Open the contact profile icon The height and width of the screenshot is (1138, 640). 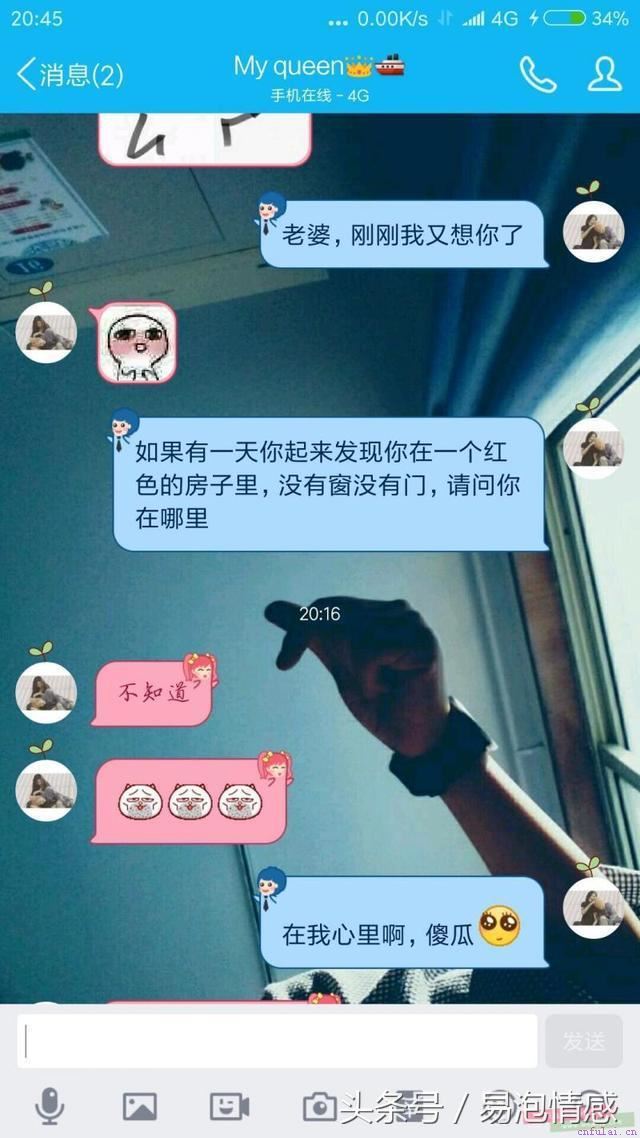pos(604,74)
